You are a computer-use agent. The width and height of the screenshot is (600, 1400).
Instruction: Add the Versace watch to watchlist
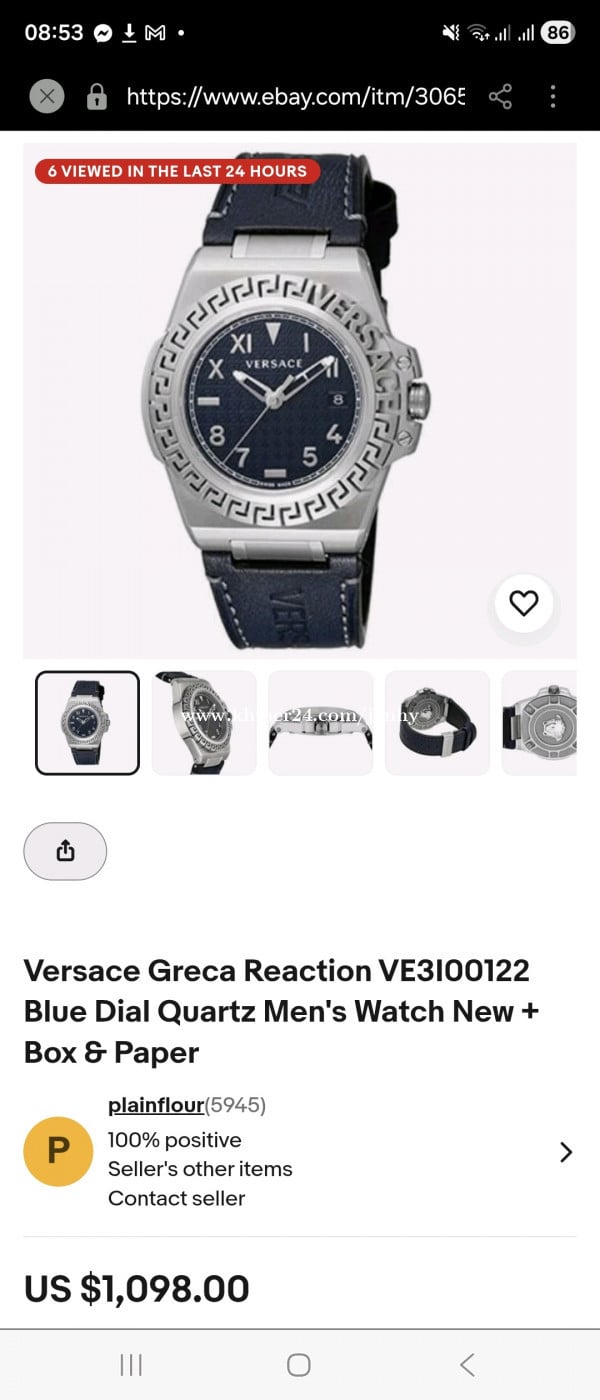pos(524,603)
